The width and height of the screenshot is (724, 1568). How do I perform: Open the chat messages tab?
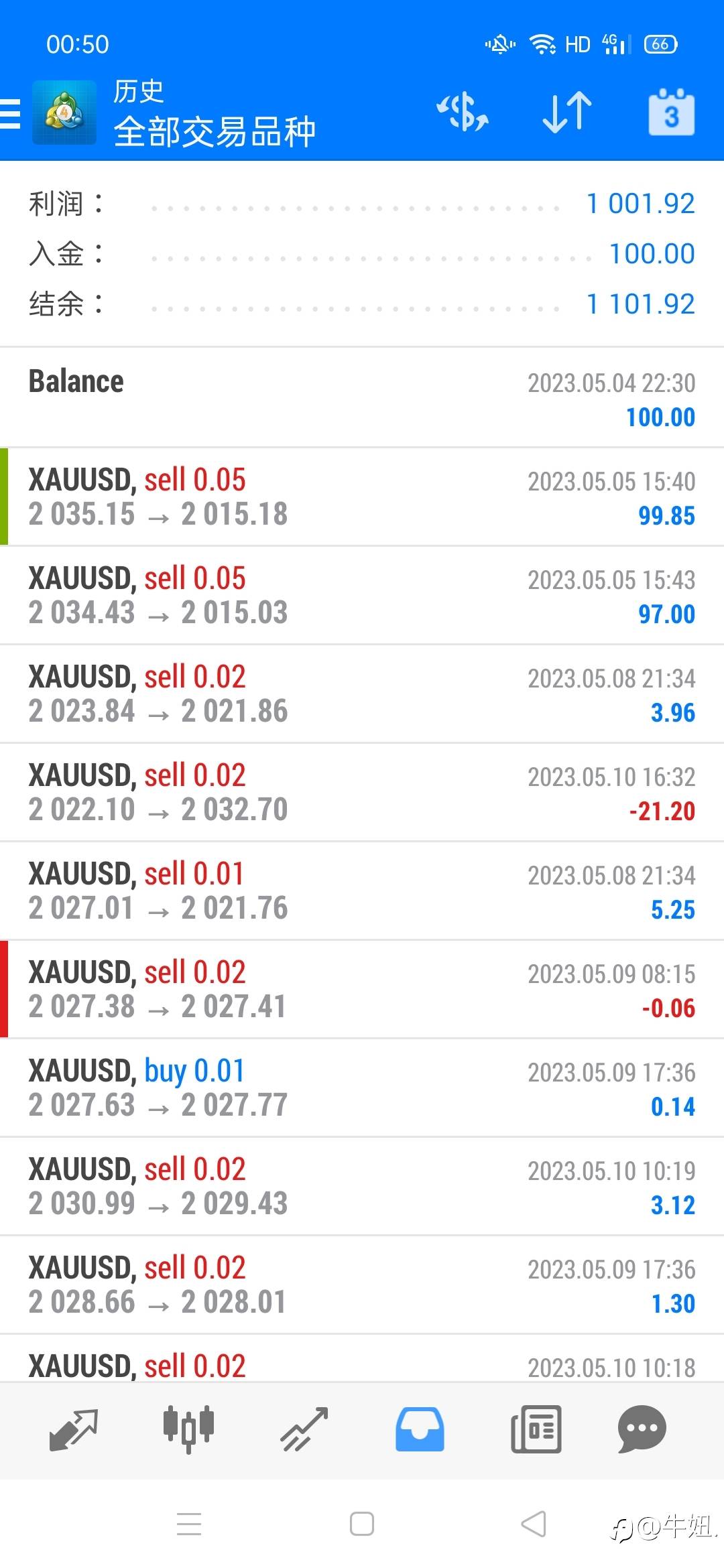tap(642, 1429)
